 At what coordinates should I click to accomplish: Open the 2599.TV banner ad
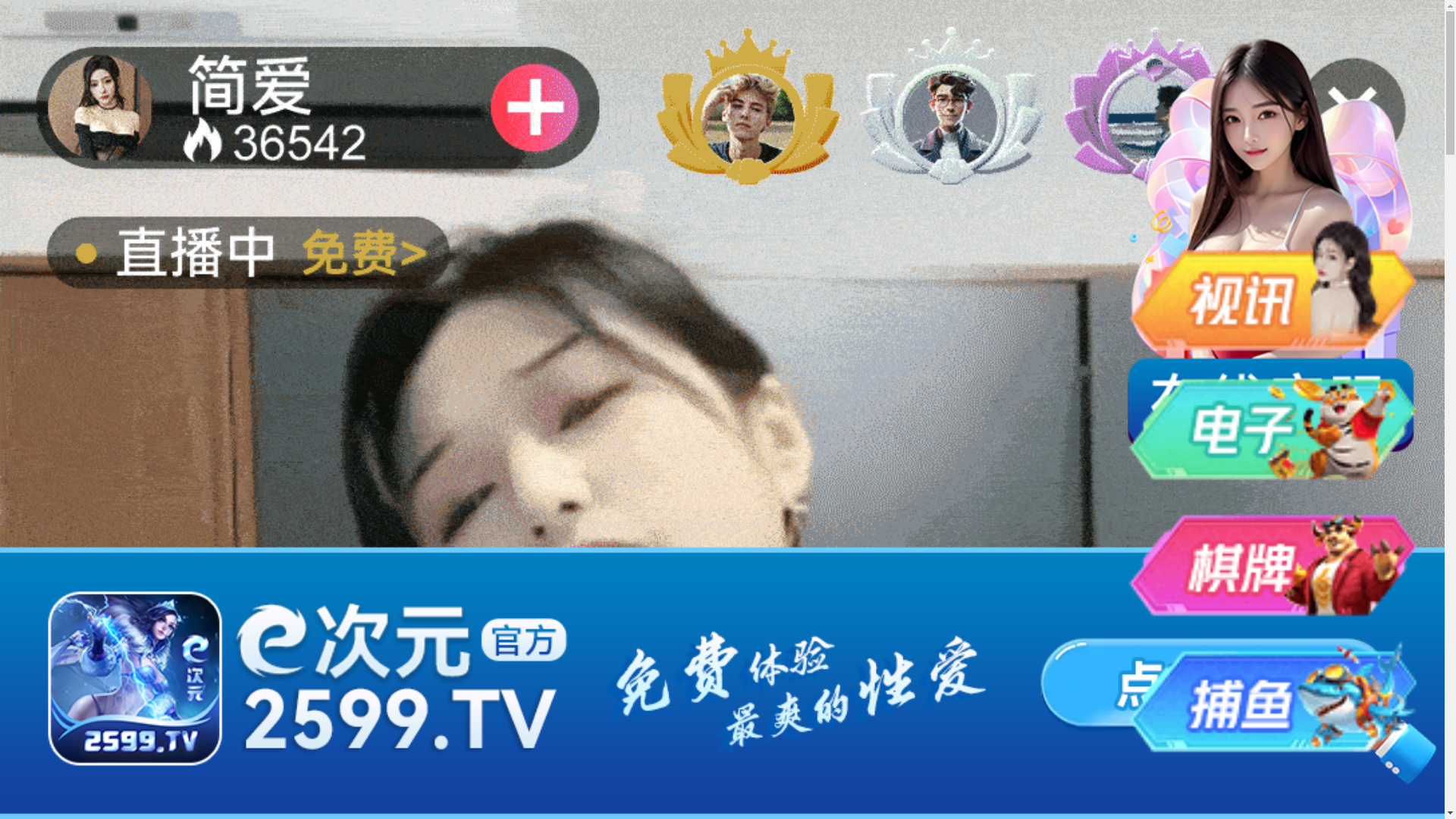(531, 679)
